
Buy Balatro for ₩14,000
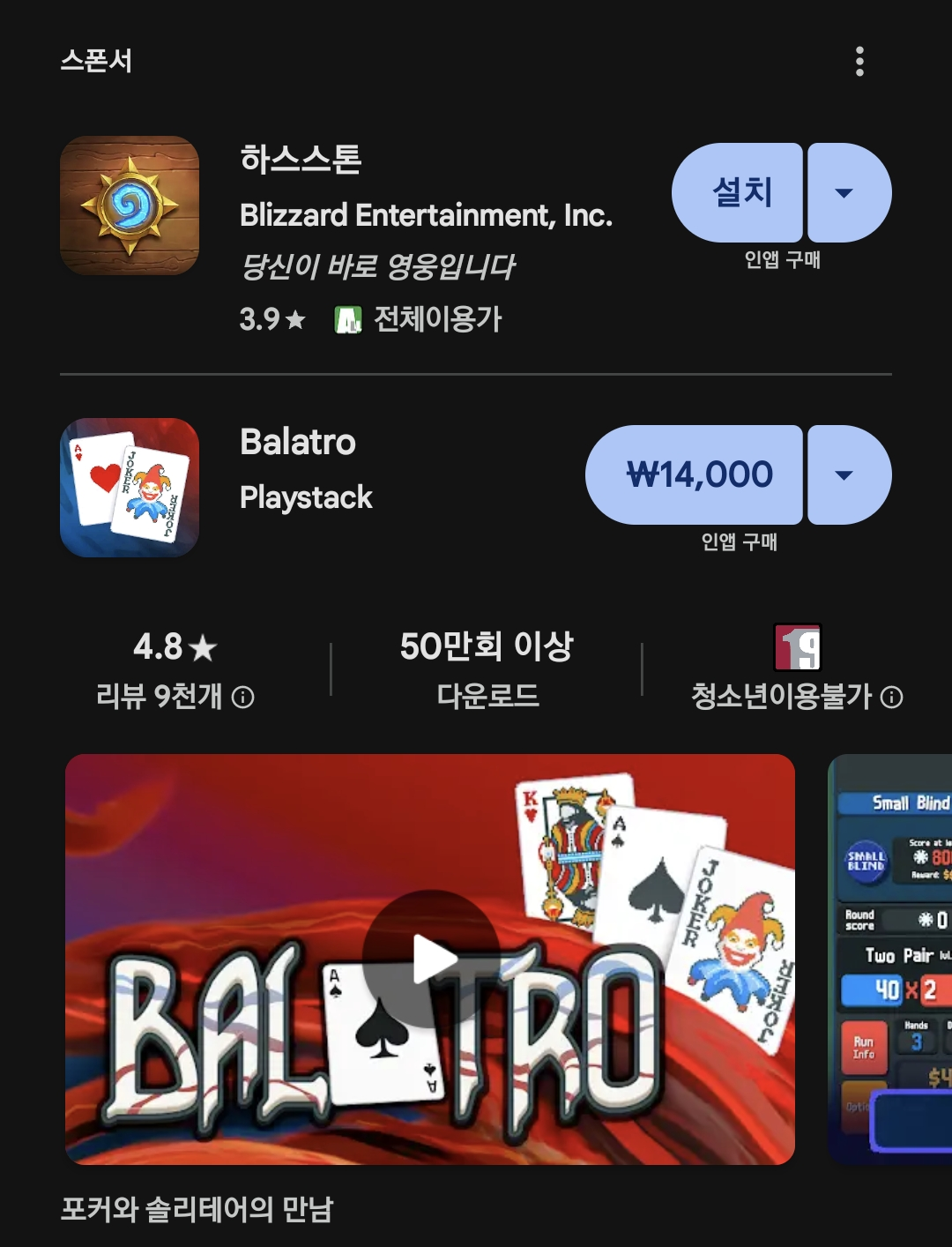pos(696,474)
